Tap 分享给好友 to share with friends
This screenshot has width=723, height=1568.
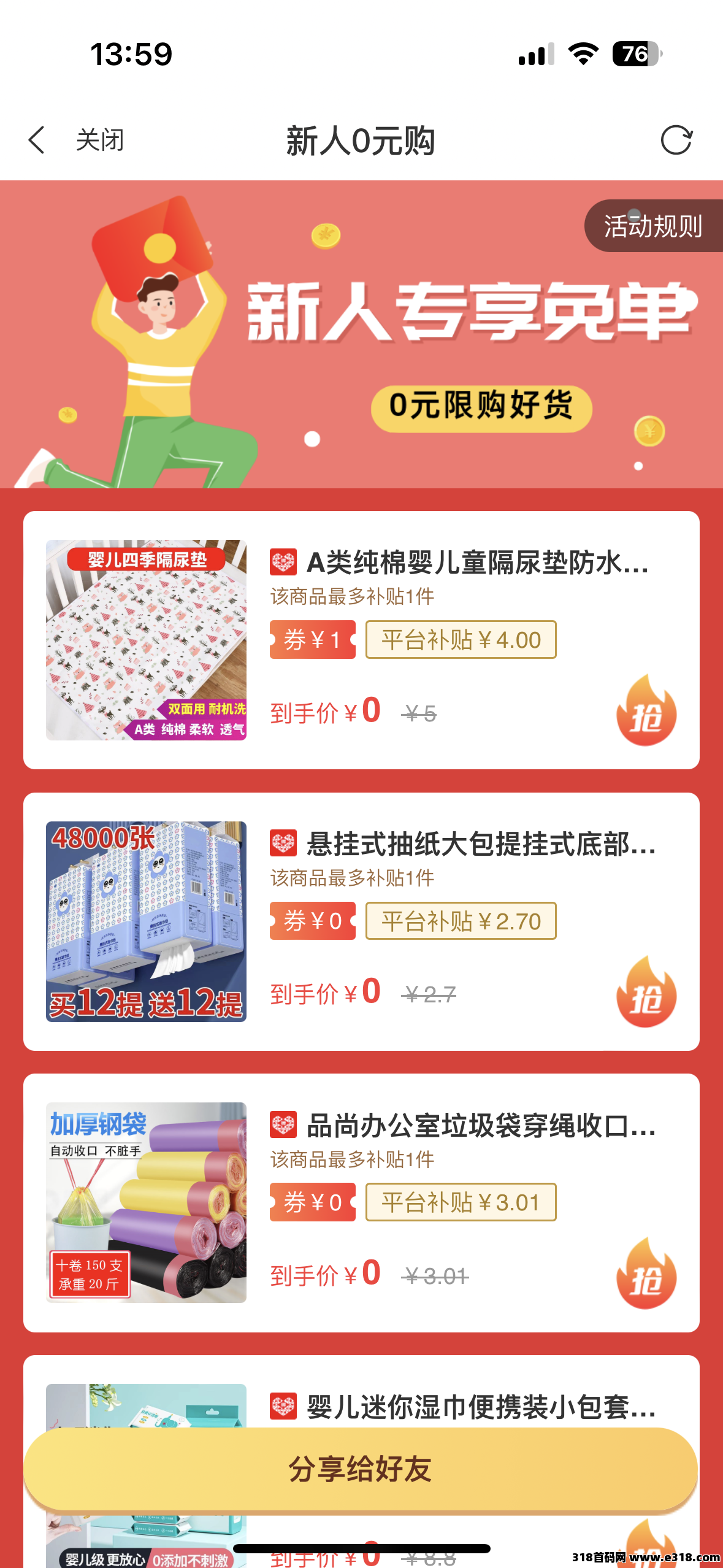(361, 1469)
